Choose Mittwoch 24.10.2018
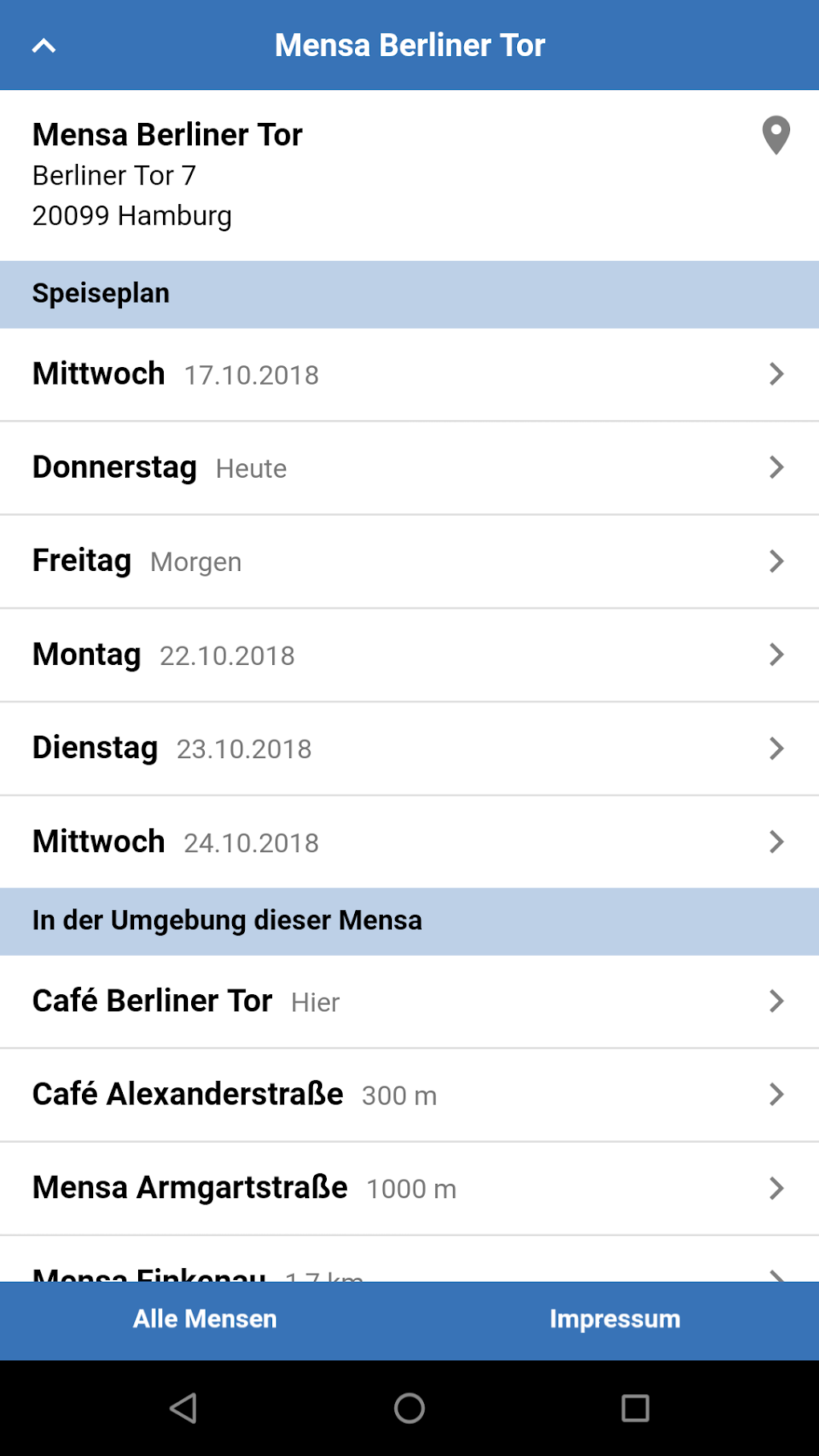 click(409, 842)
